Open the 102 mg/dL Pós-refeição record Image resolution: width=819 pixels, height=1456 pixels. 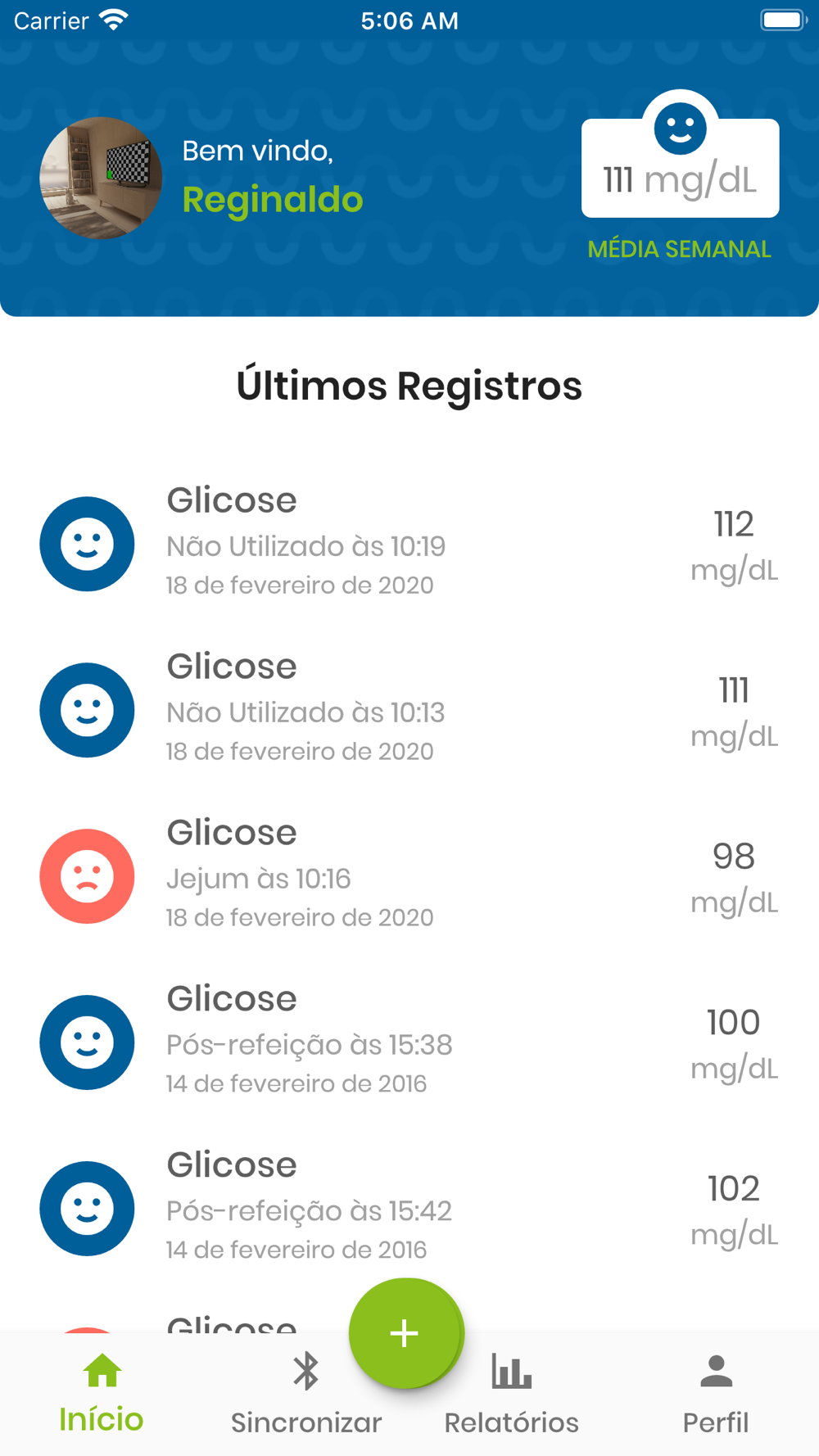[x=409, y=1208]
